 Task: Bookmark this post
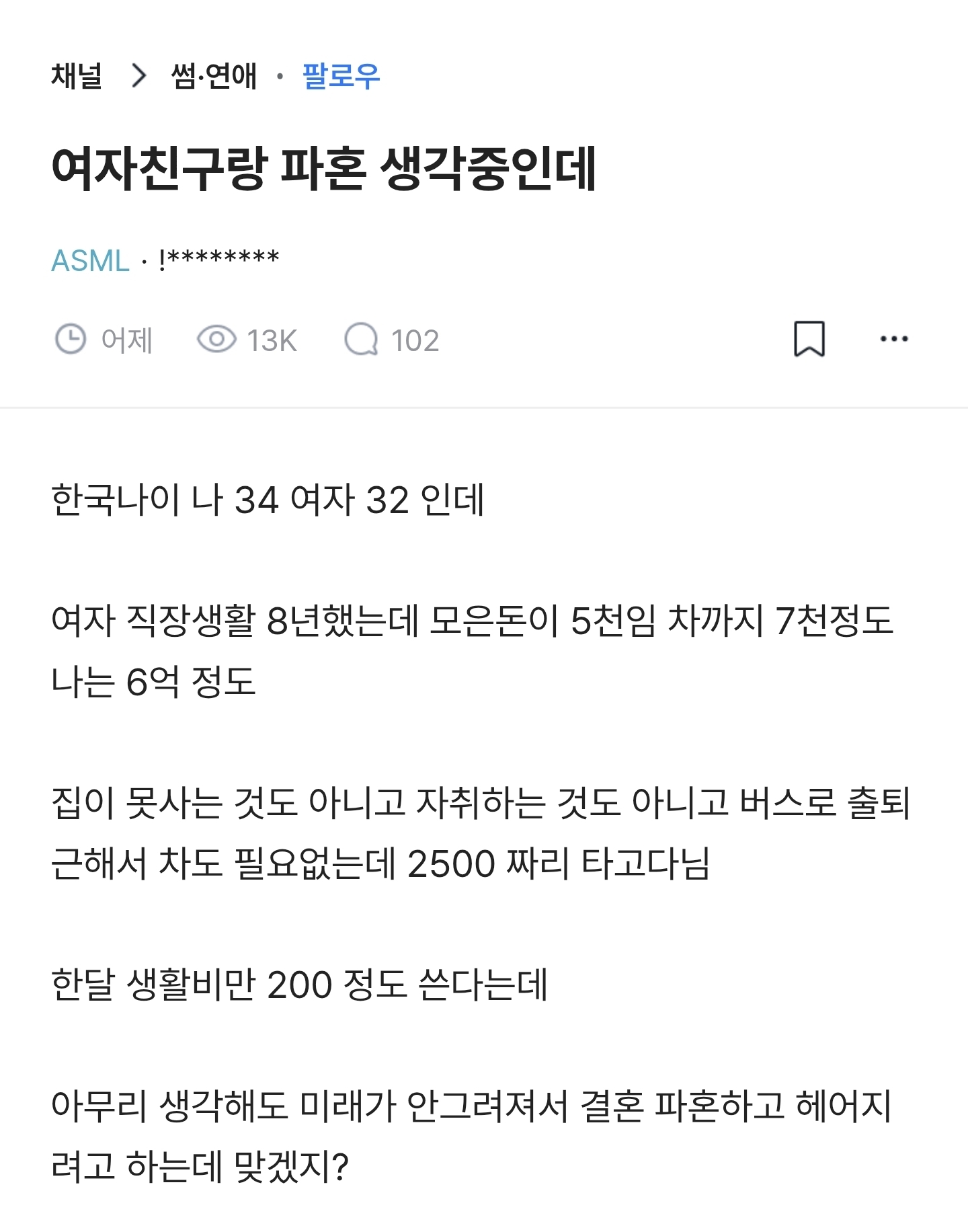pyautogui.click(x=809, y=339)
